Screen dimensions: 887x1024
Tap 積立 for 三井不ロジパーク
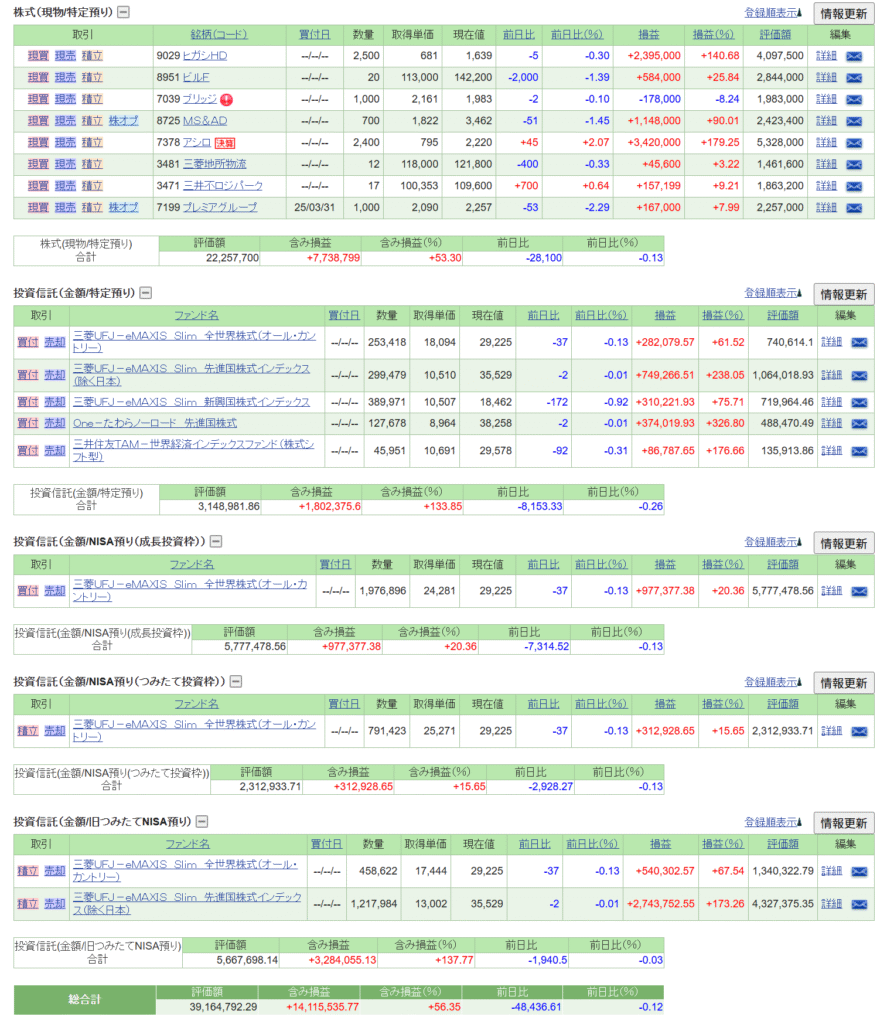click(92, 185)
